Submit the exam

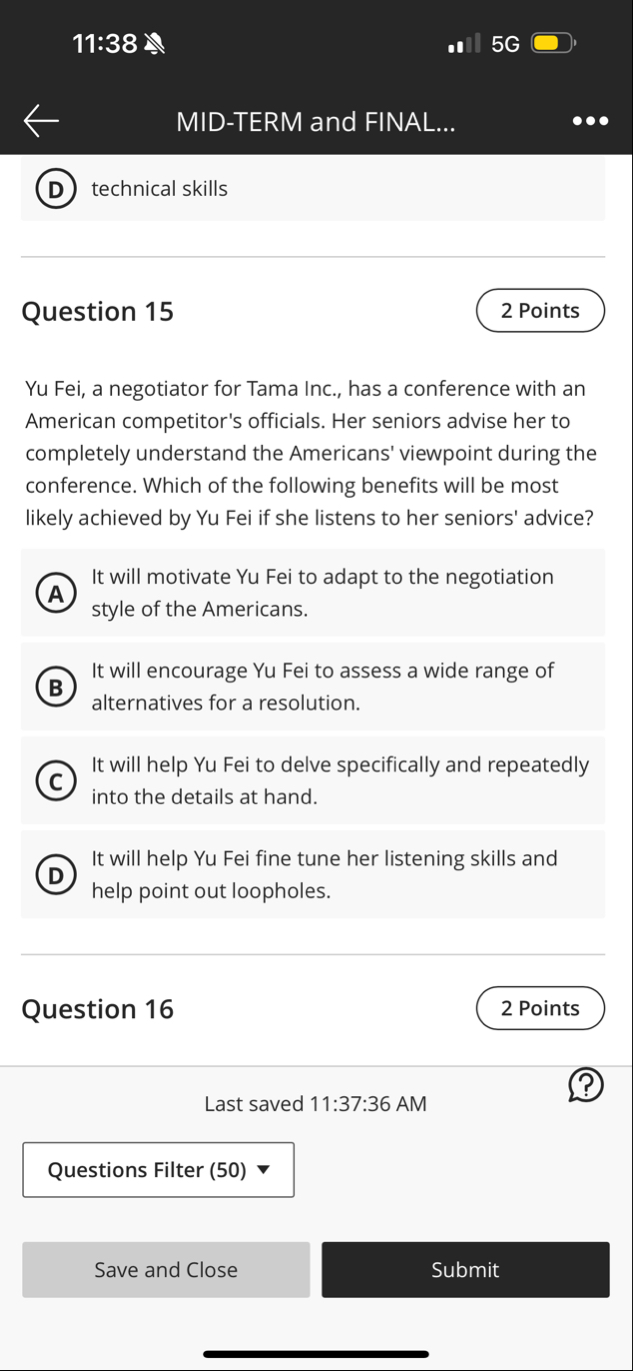465,1270
